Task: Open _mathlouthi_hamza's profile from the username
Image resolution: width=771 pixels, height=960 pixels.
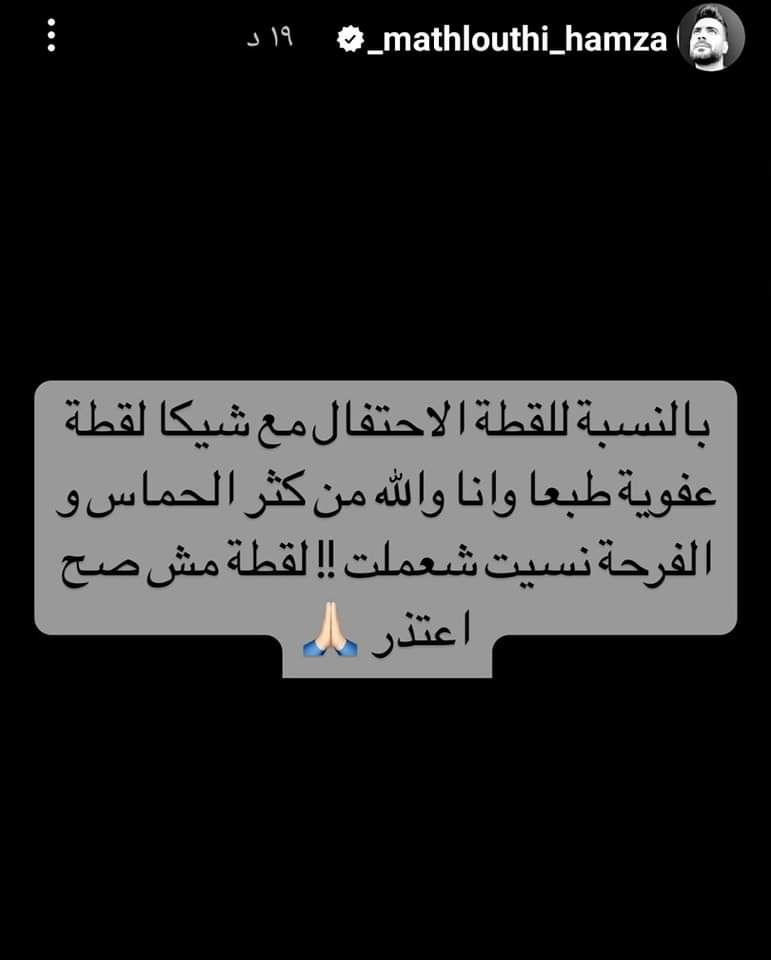Action: (519, 39)
